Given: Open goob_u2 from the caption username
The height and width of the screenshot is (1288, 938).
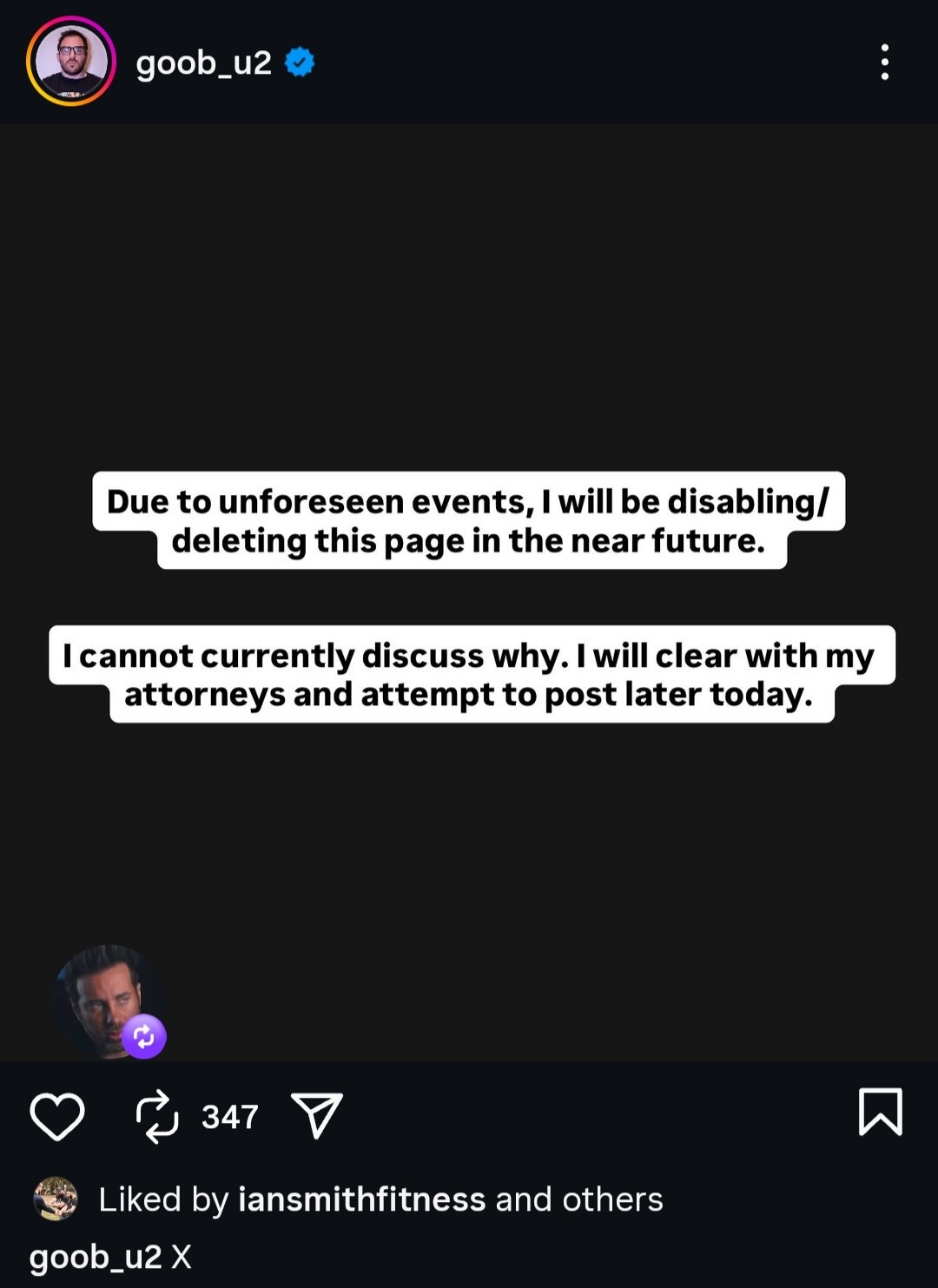Looking at the screenshot, I should pos(96,1257).
